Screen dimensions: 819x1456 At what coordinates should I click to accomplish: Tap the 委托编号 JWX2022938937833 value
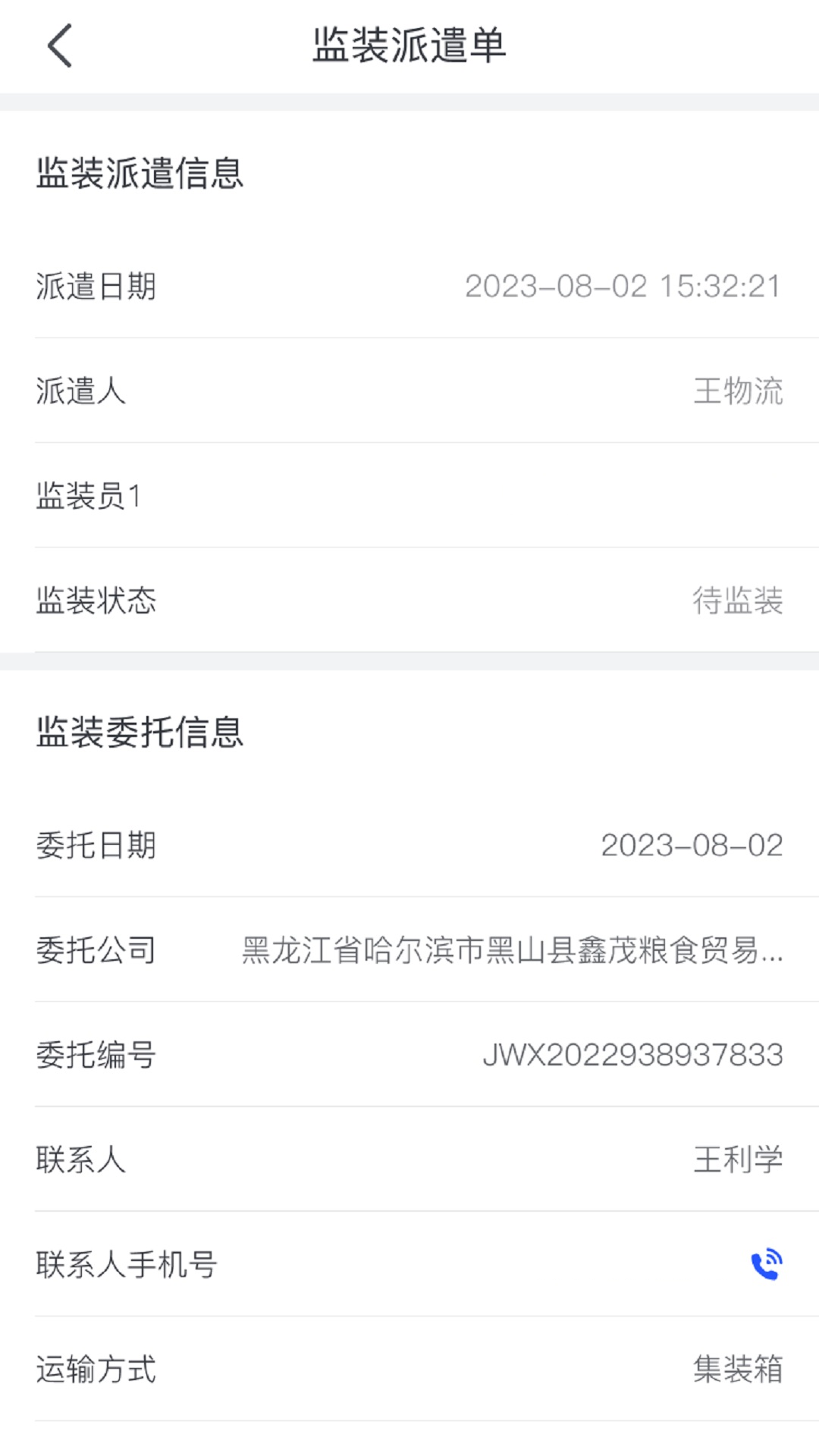pyautogui.click(x=632, y=1054)
